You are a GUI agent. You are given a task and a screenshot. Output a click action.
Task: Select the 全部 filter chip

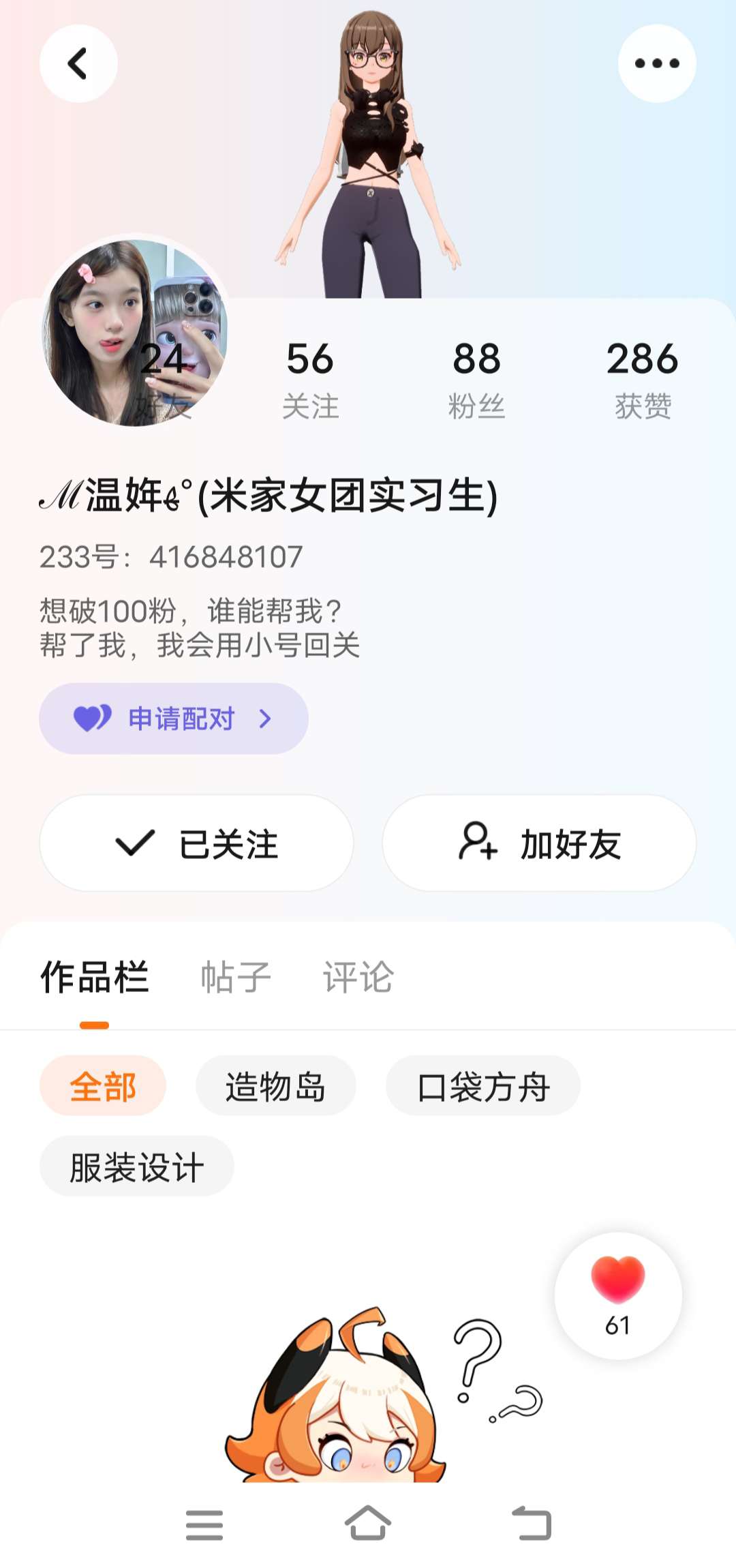pyautogui.click(x=103, y=1086)
